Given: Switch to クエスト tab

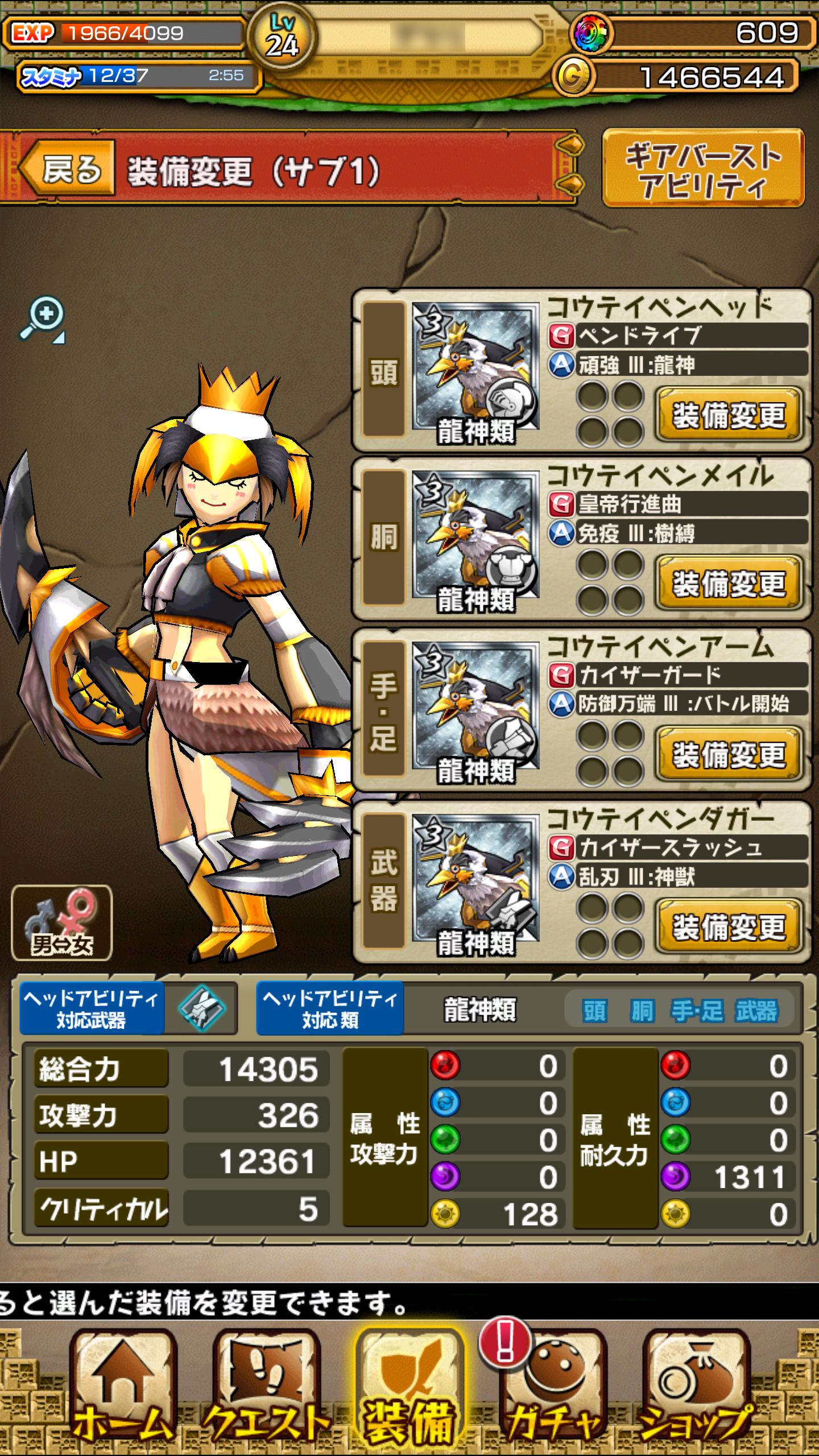Looking at the screenshot, I should click(266, 1391).
